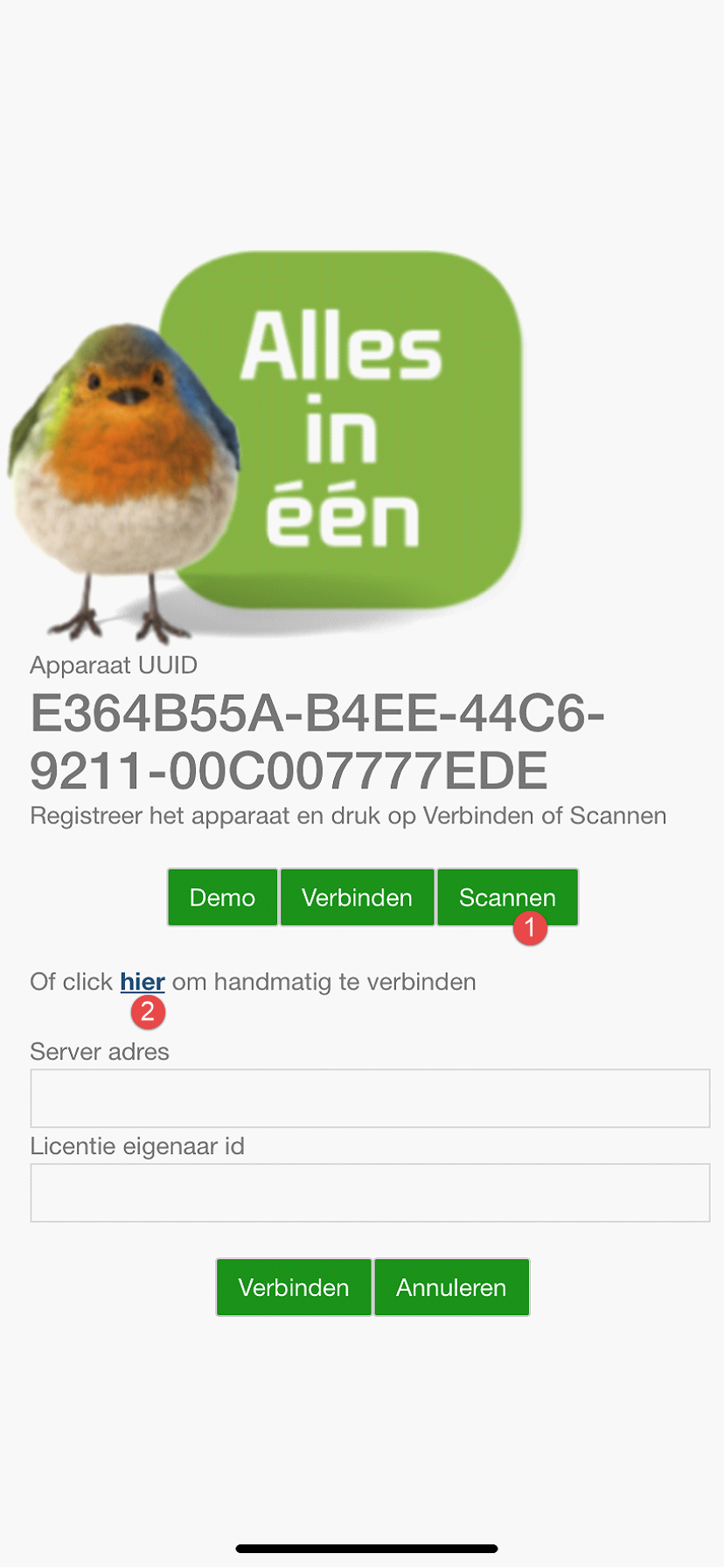Select the Licentie eigenaar id field
This screenshot has height=1568, width=724.
coord(370,1193)
